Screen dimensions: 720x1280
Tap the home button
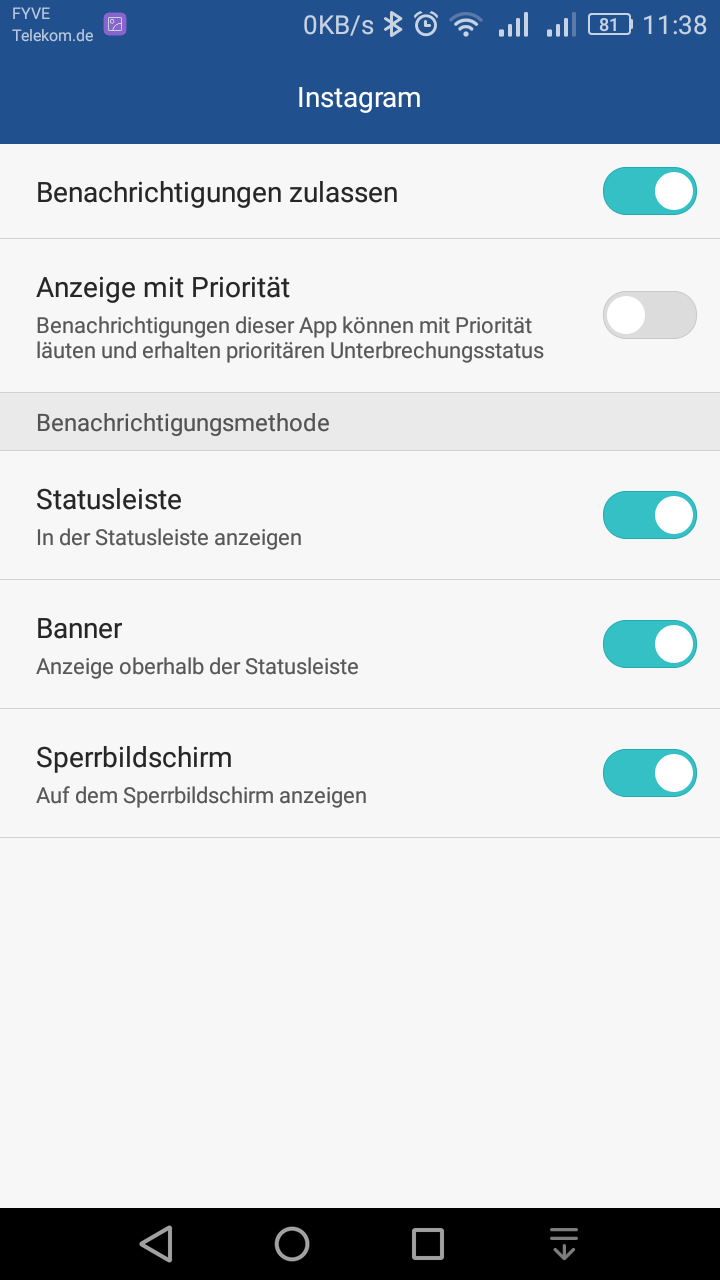pyautogui.click(x=292, y=1244)
